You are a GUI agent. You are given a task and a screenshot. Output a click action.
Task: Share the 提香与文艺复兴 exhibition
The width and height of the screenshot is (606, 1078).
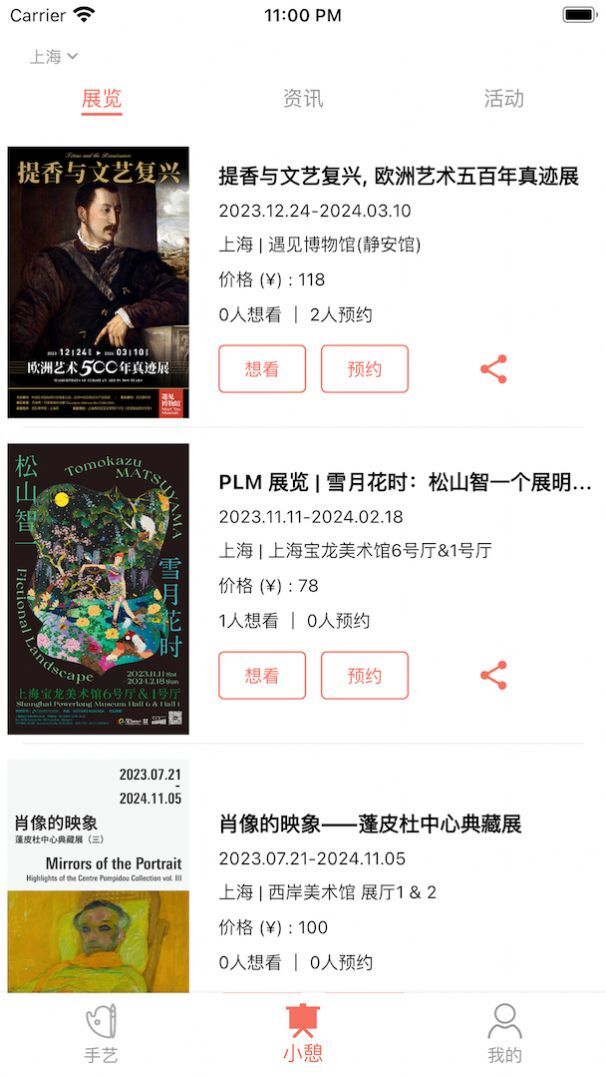coord(494,369)
